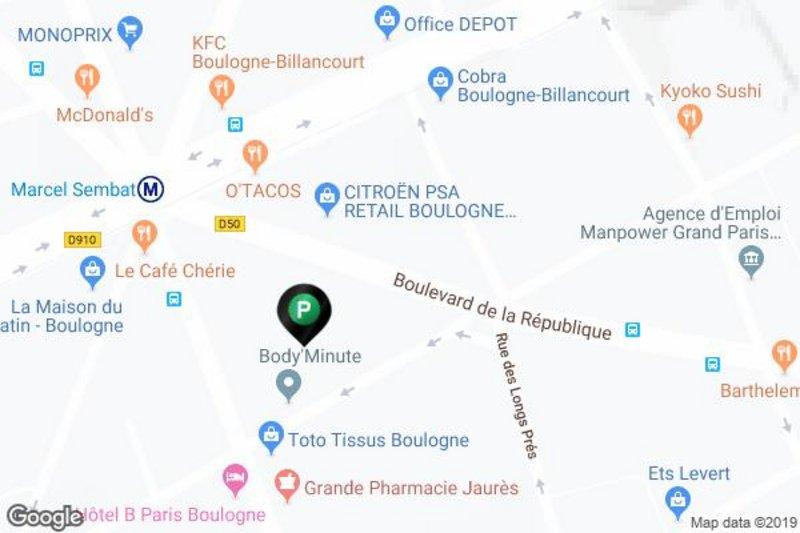The width and height of the screenshot is (800, 533).
Task: Open the Marcel Sembat metro station marker
Action: 152,188
